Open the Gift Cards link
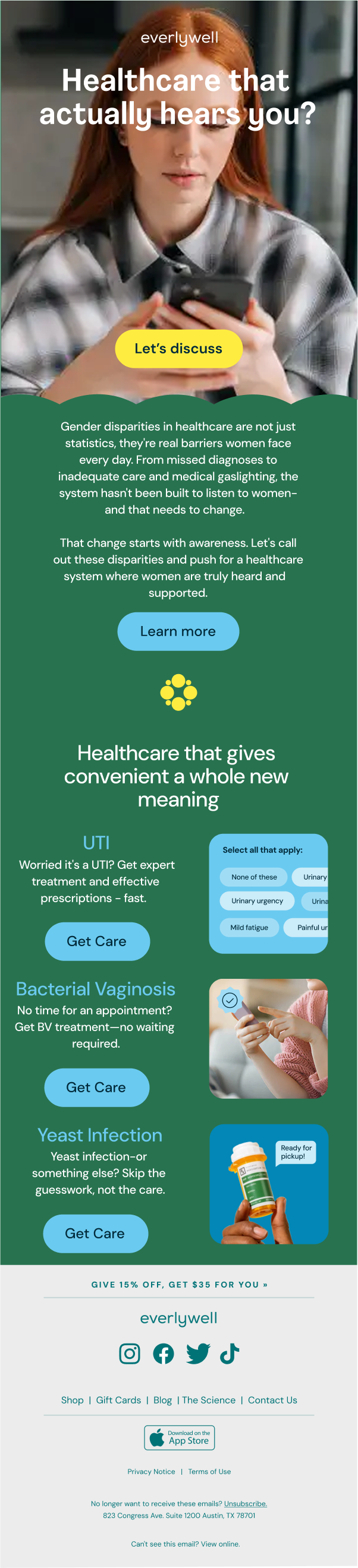 (118, 1400)
